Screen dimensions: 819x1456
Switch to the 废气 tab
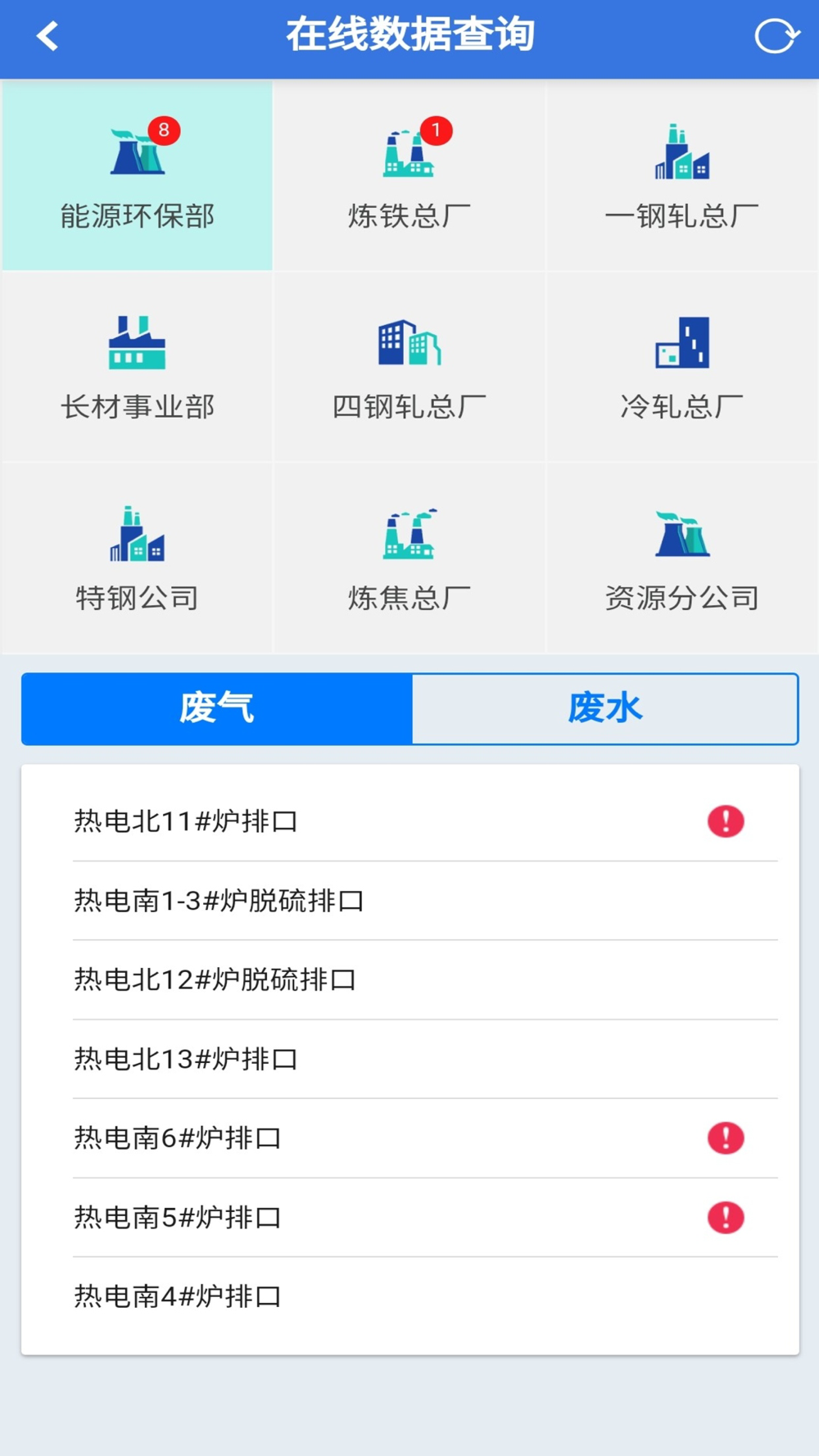point(217,708)
